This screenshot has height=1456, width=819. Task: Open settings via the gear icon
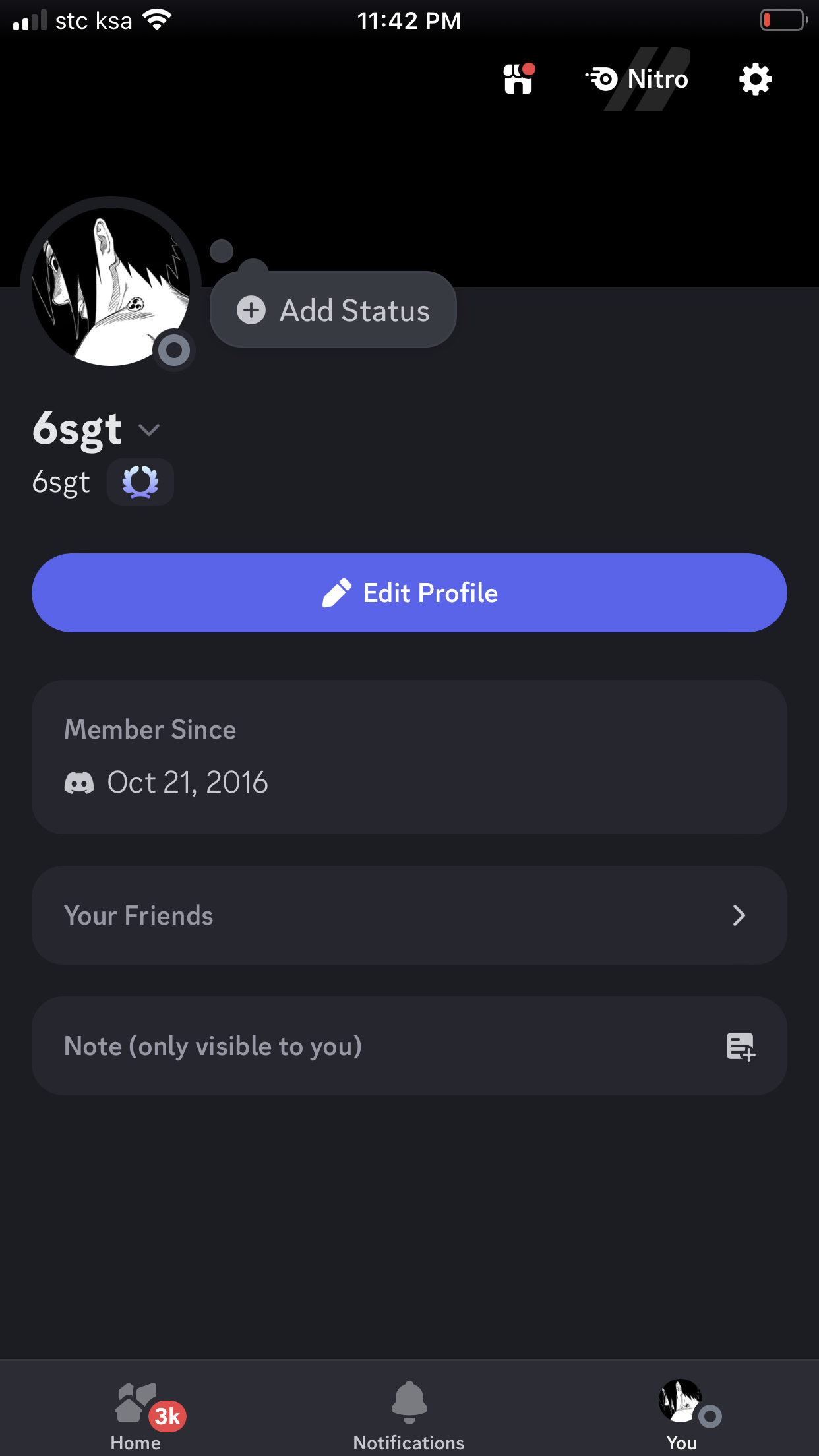point(755,79)
